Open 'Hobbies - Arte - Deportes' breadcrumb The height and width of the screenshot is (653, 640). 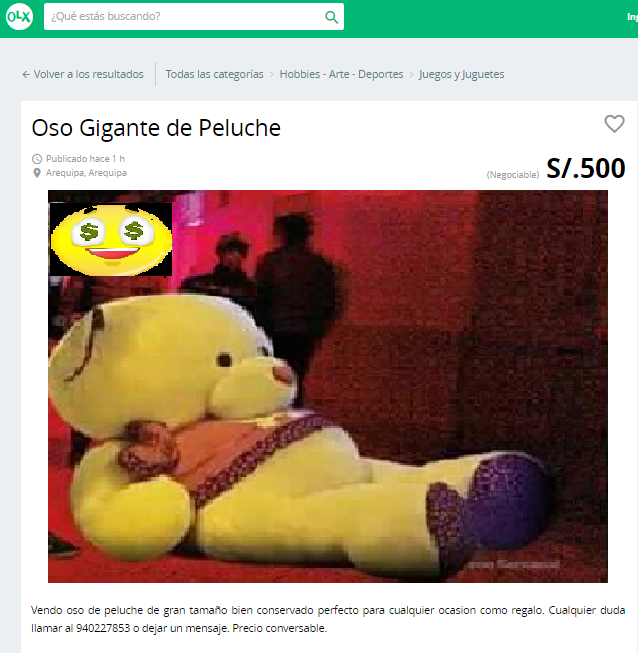[341, 74]
